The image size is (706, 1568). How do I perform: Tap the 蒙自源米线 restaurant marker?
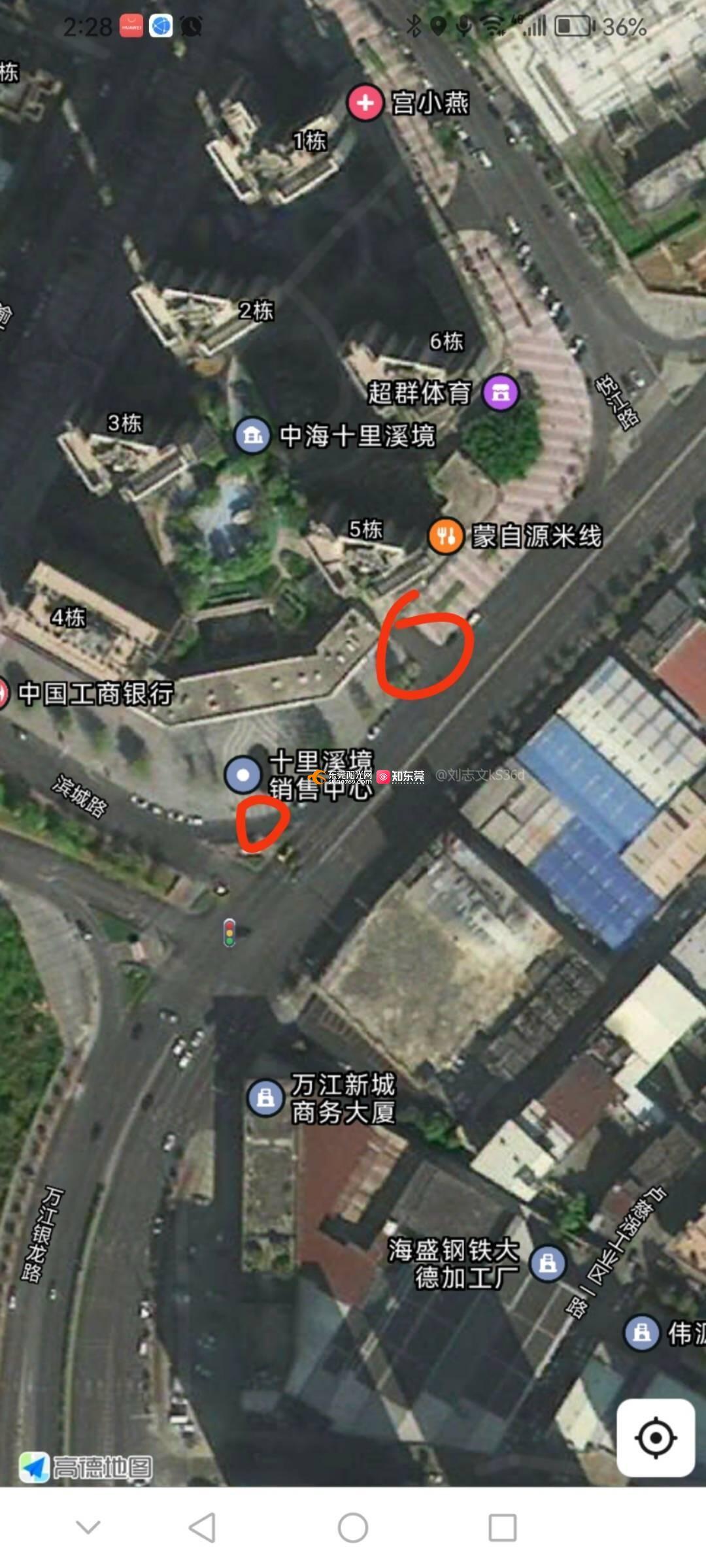point(446,536)
